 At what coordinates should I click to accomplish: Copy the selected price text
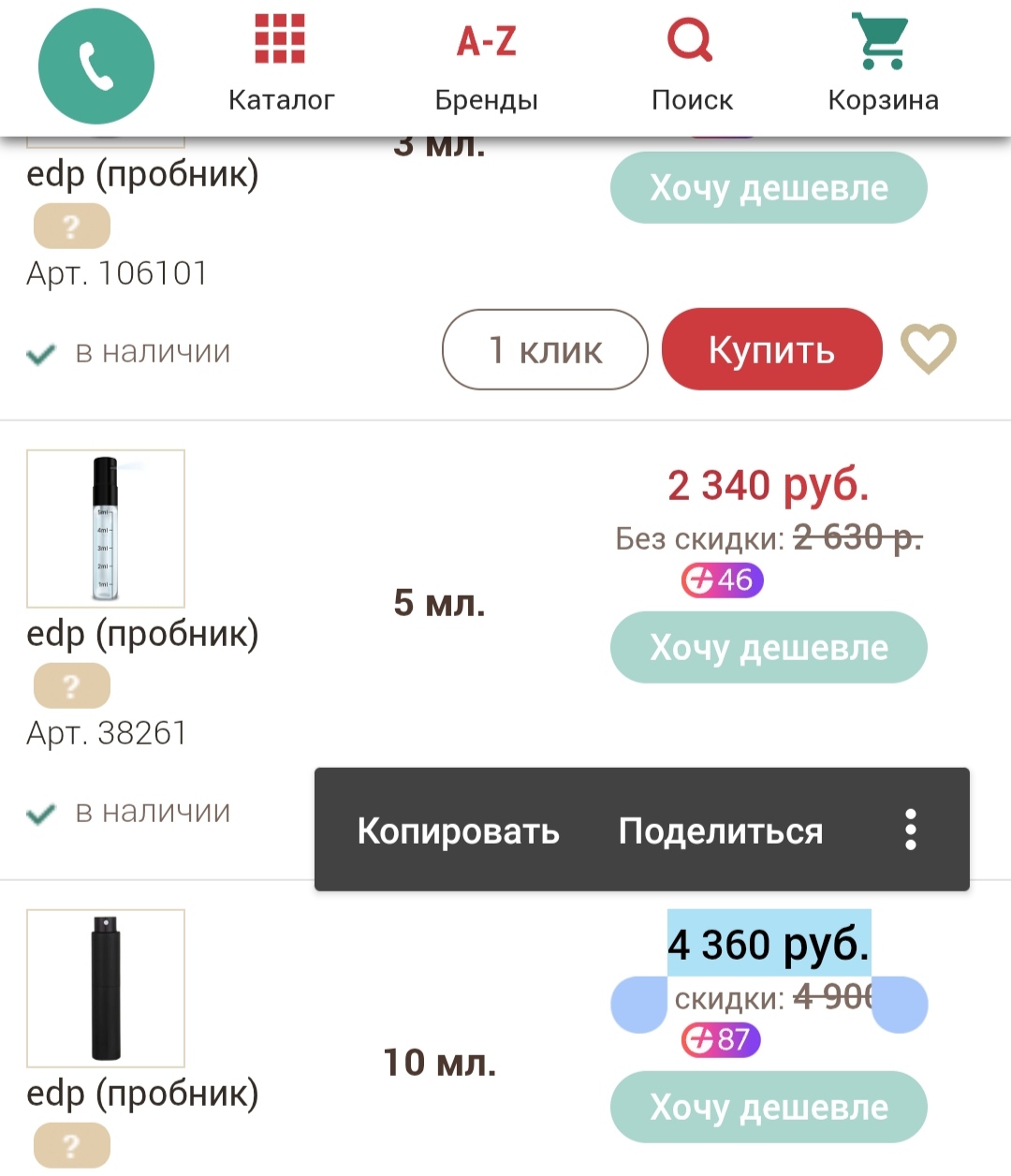[x=458, y=831]
